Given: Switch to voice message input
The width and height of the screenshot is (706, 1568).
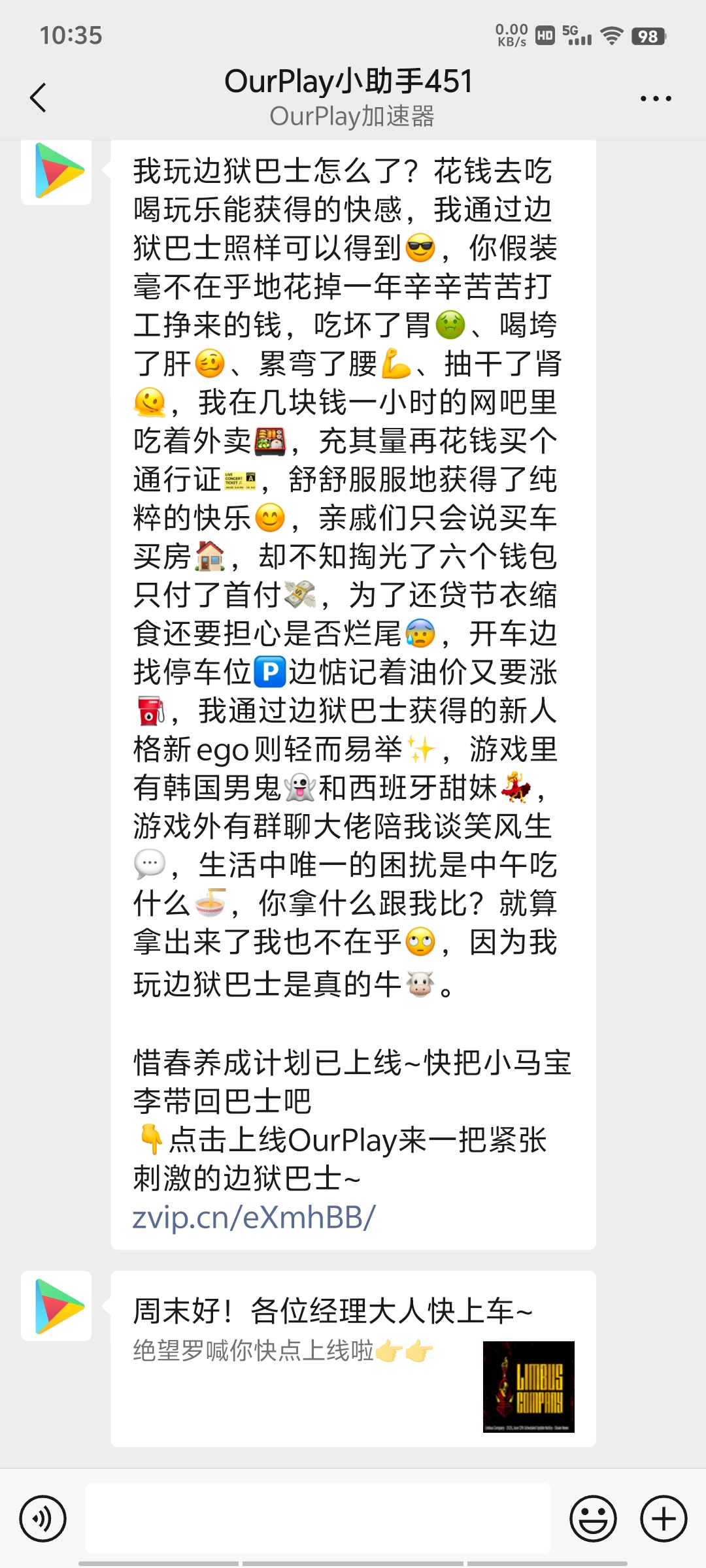Looking at the screenshot, I should coord(43,1519).
